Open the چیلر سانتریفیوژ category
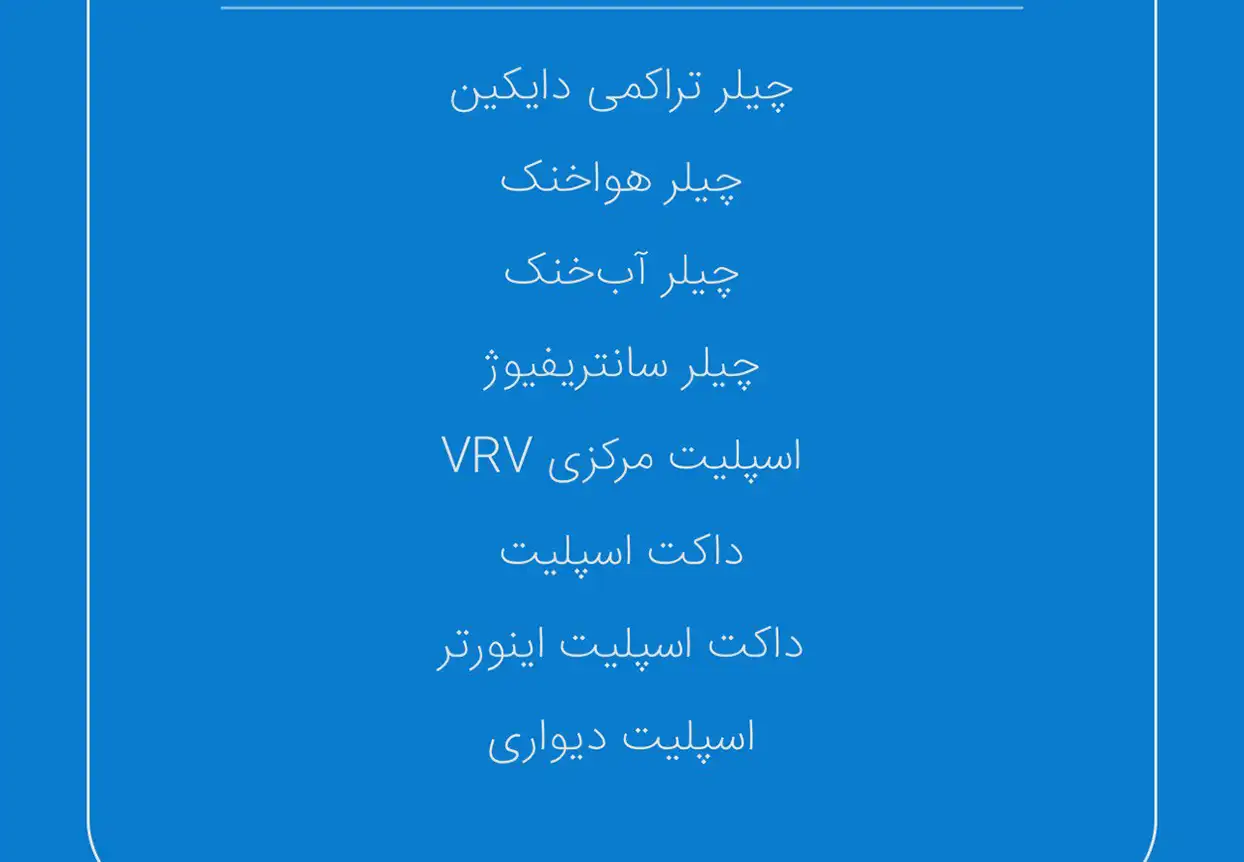 coord(621,366)
